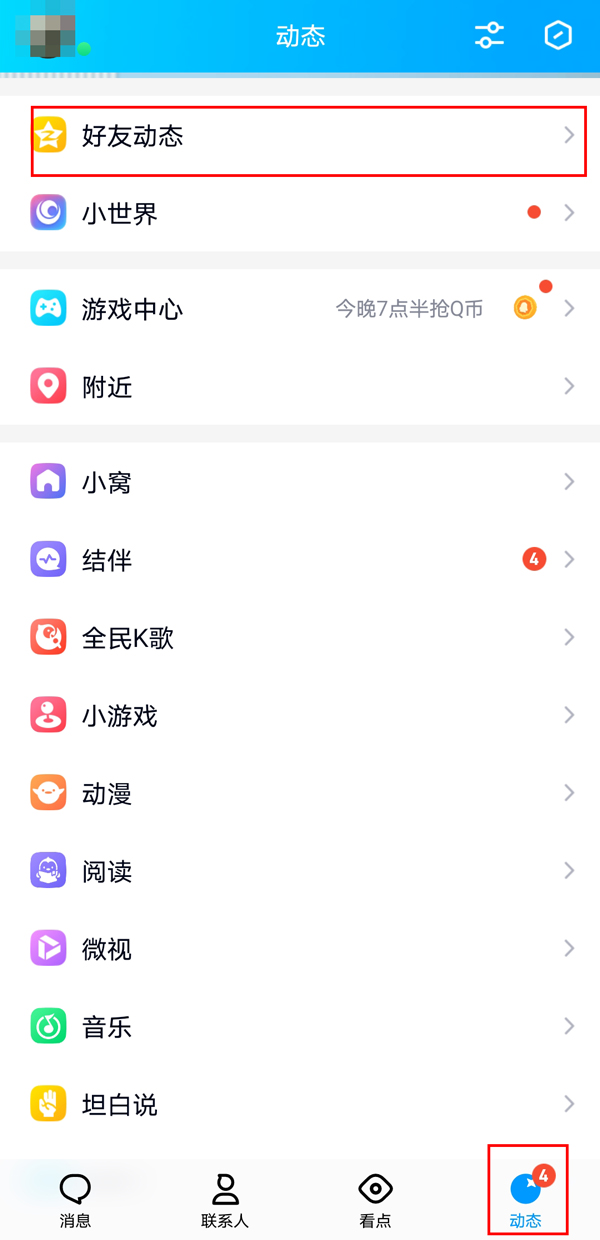Enter 游戏中心 game center

(300, 309)
